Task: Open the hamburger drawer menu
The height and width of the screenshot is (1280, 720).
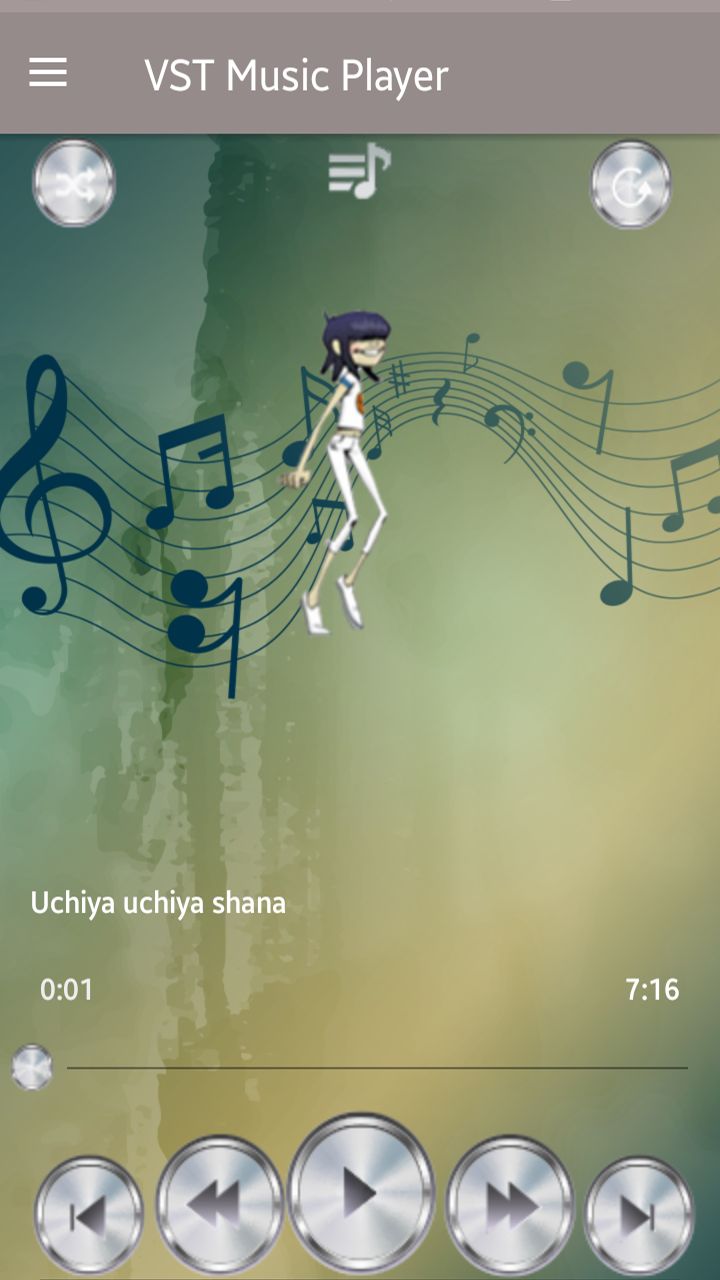Action: (x=48, y=73)
